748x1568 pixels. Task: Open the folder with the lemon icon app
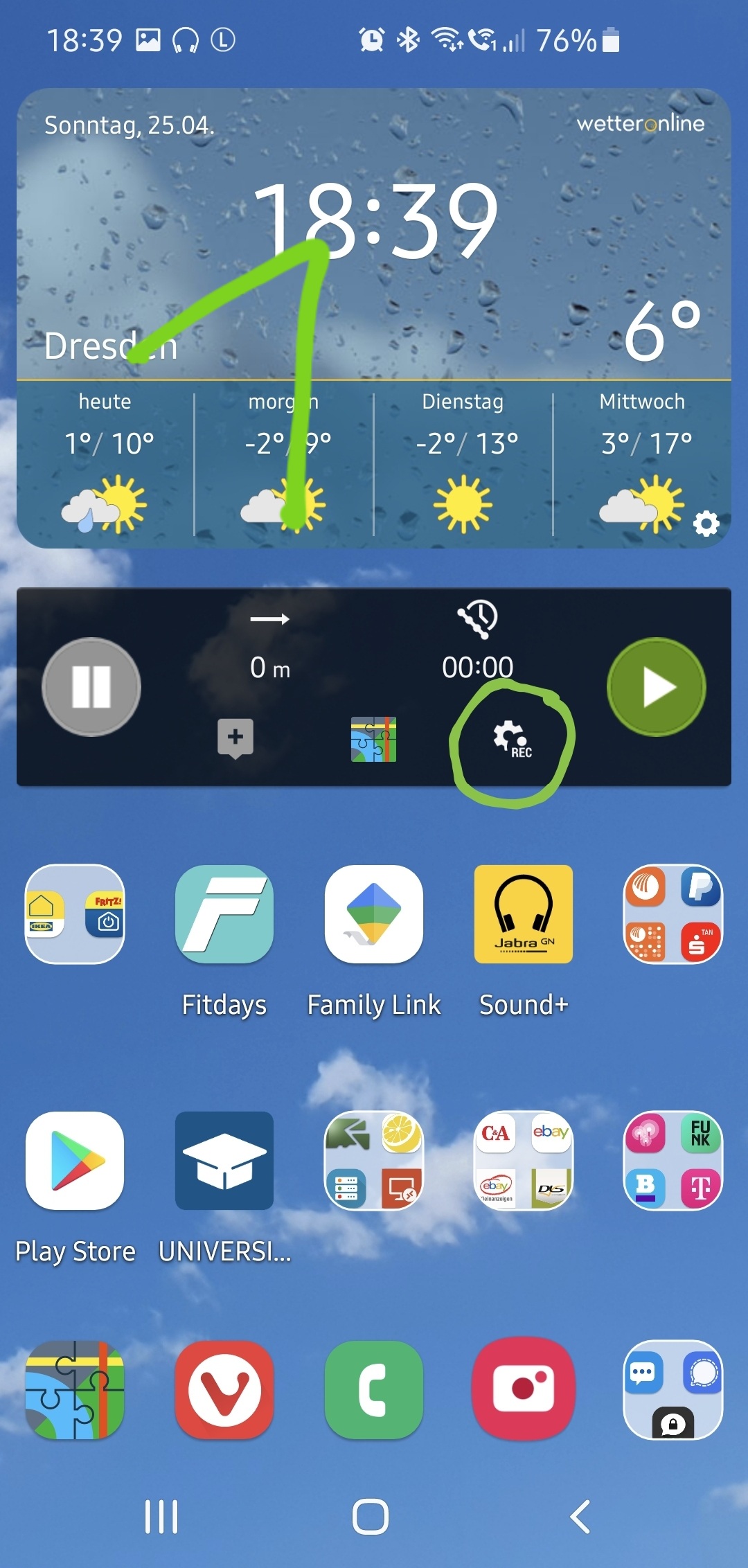(x=374, y=1161)
